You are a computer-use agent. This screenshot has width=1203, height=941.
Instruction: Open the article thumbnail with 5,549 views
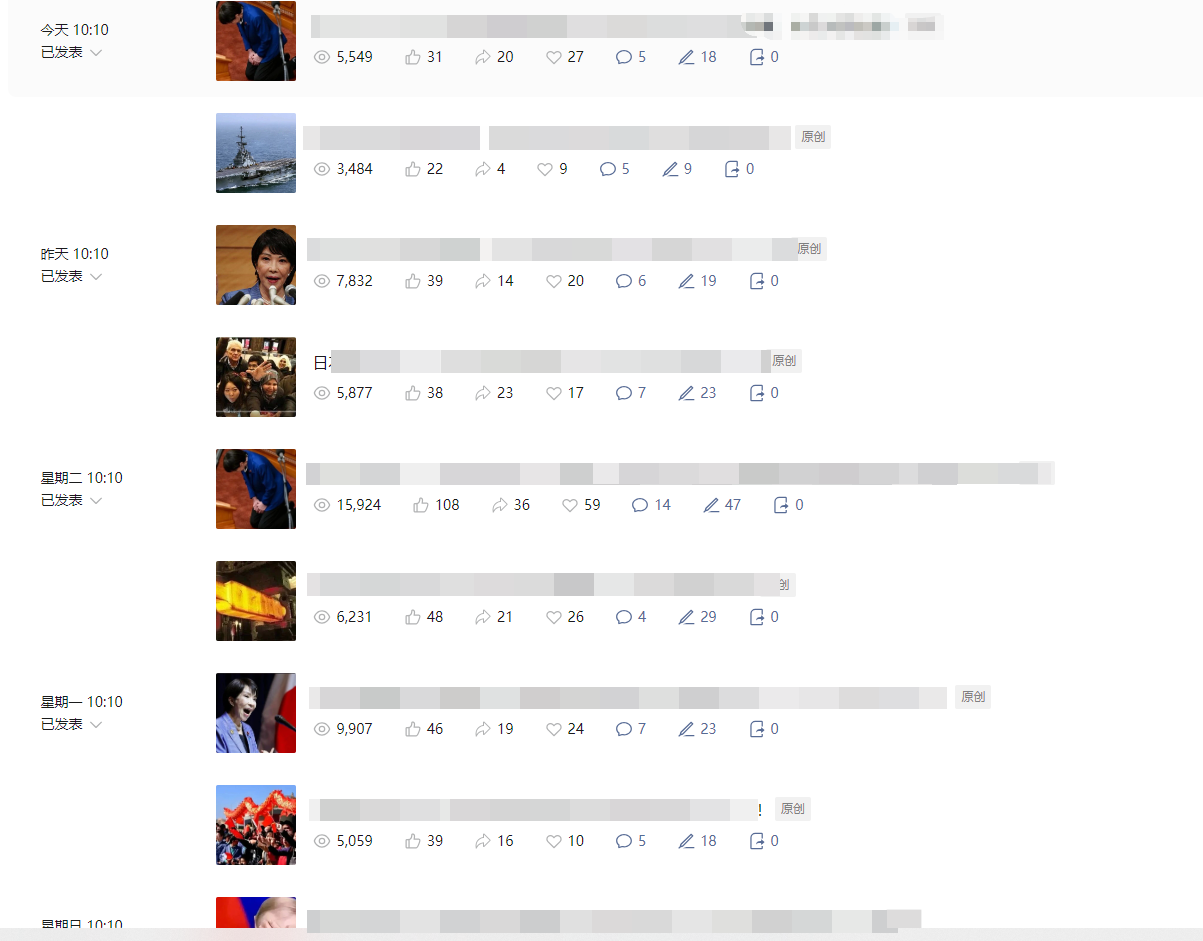256,41
